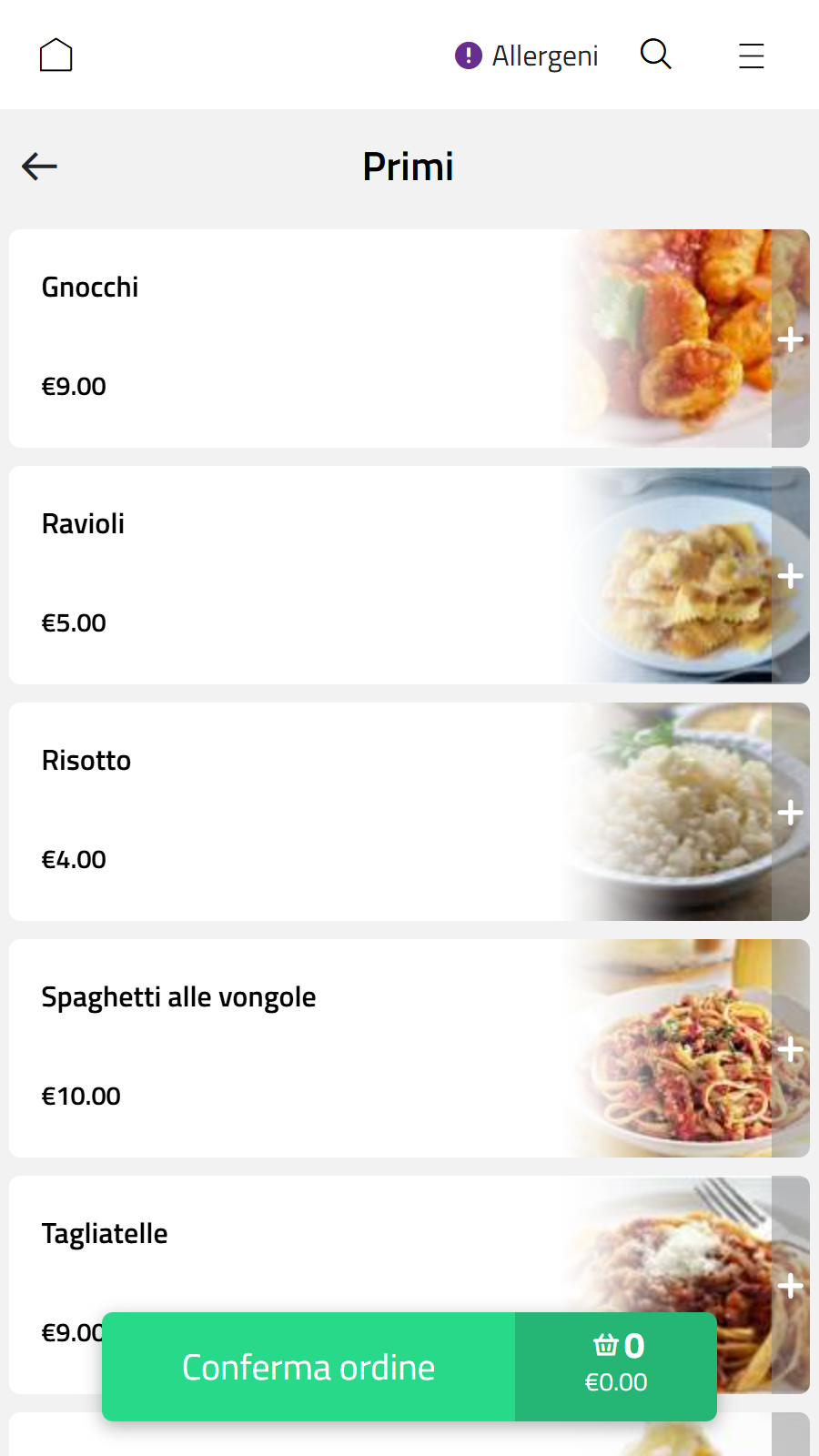Image resolution: width=819 pixels, height=1456 pixels.
Task: Add Tagliatelle to the order
Action: pos(790,1286)
